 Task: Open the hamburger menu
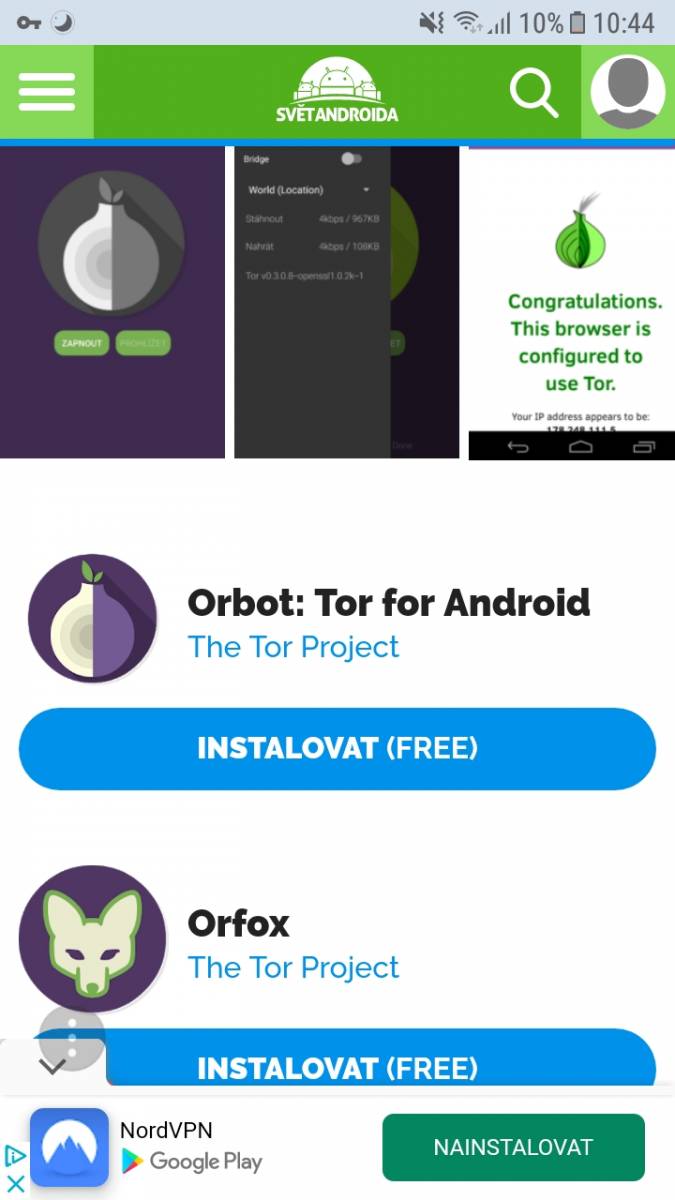click(x=47, y=92)
